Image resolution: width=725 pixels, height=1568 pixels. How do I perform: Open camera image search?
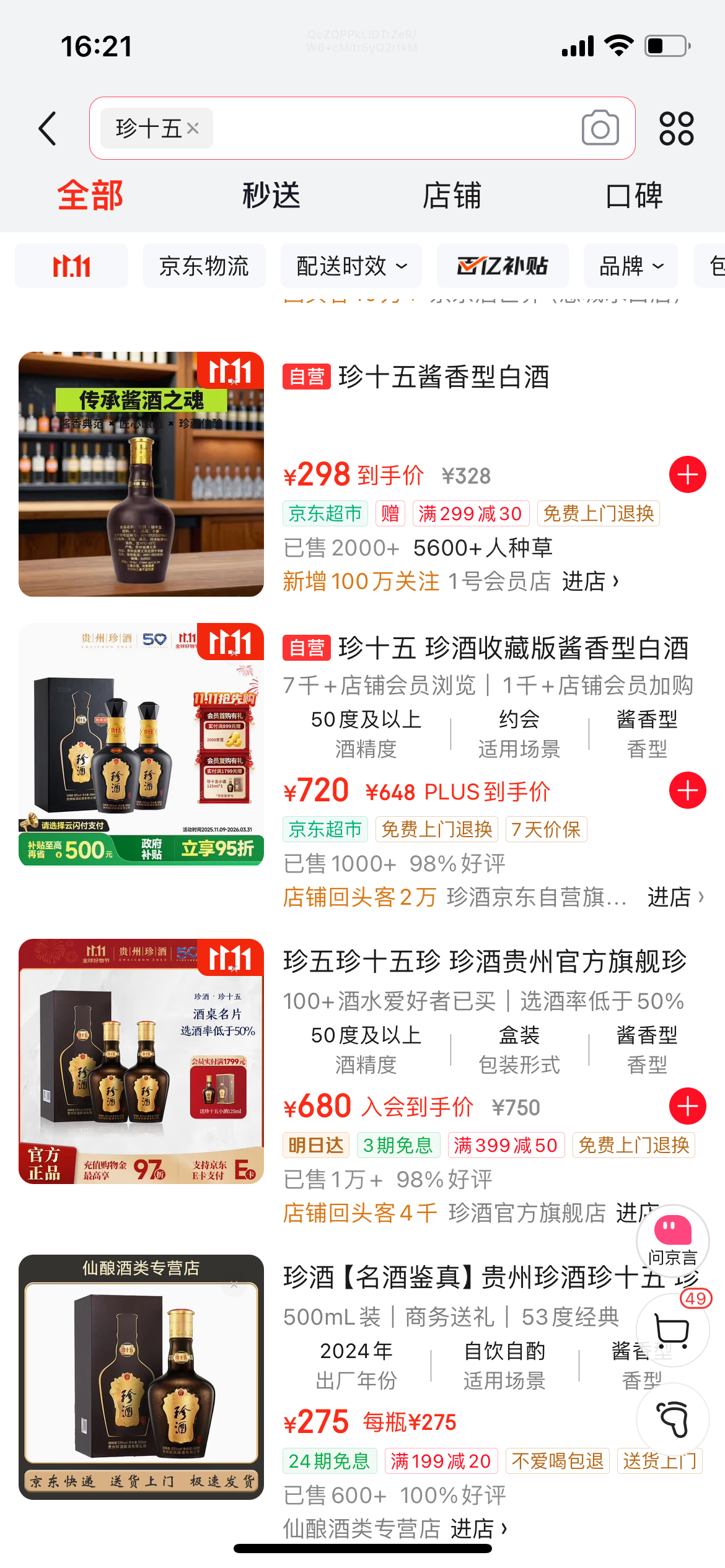click(x=600, y=128)
